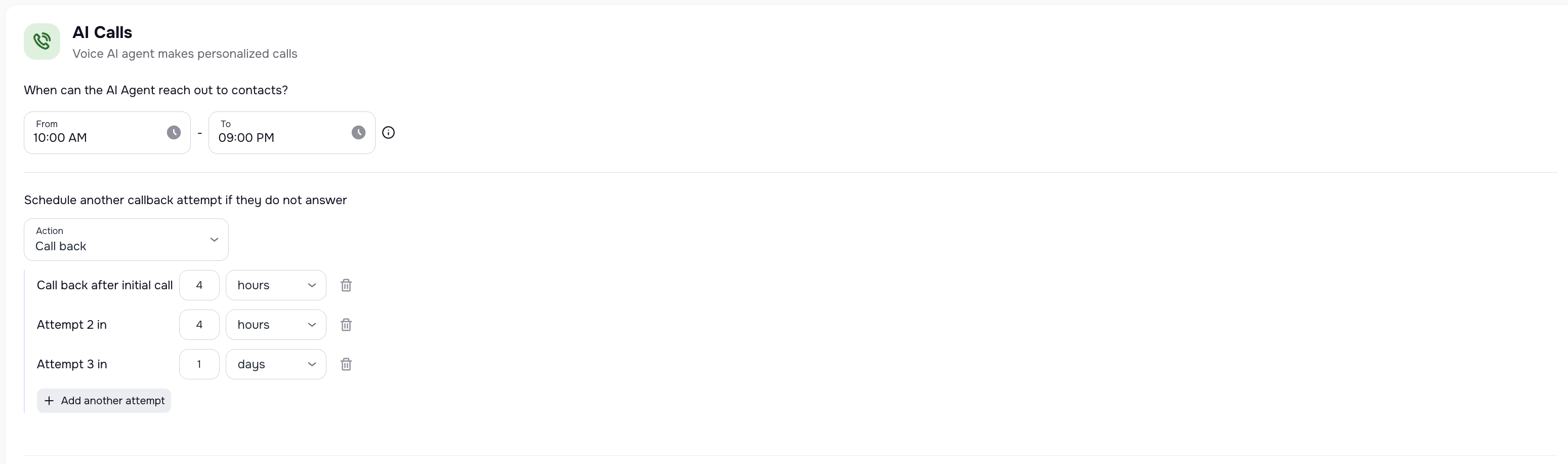The image size is (1568, 464).
Task: Delete the initial call back row
Action: (346, 286)
